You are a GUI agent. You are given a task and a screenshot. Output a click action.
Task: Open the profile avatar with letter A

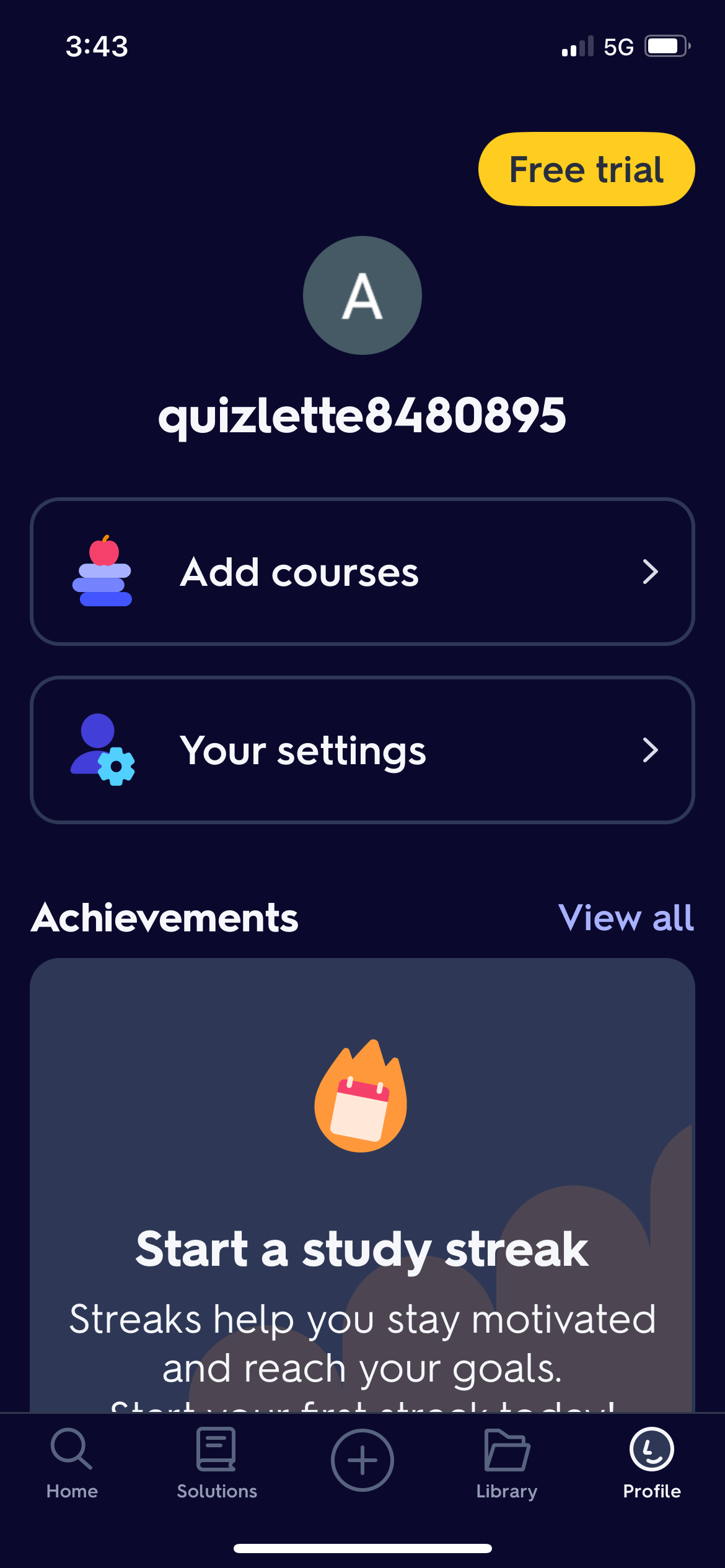362,295
